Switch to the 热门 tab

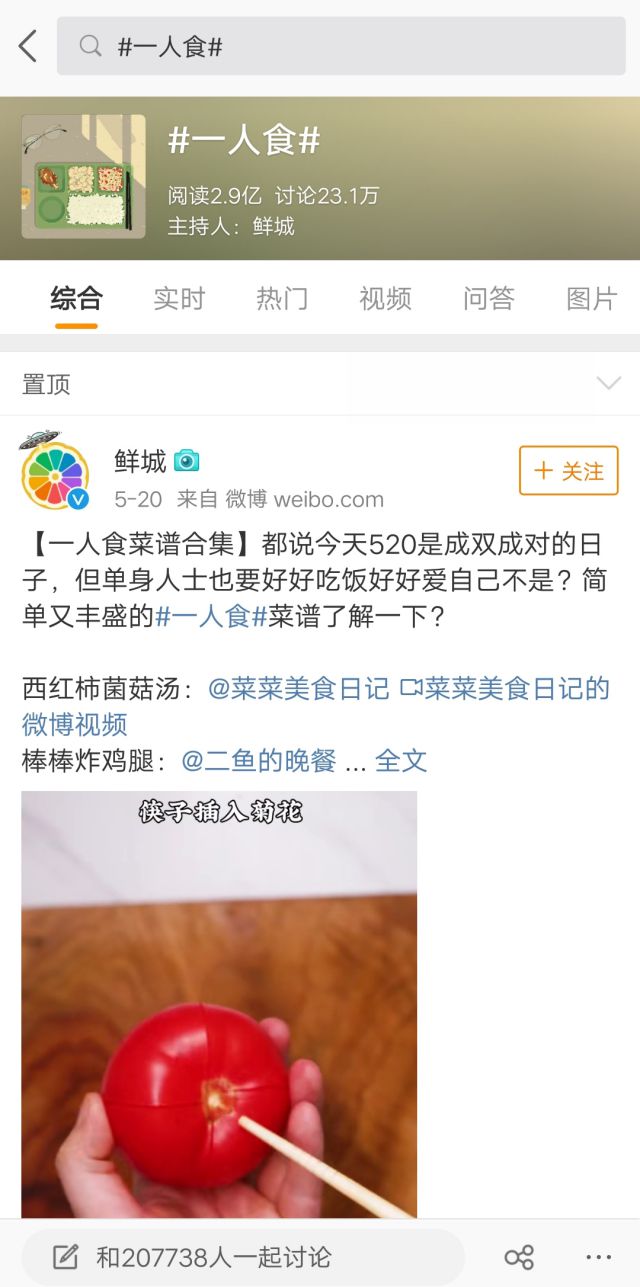click(282, 298)
